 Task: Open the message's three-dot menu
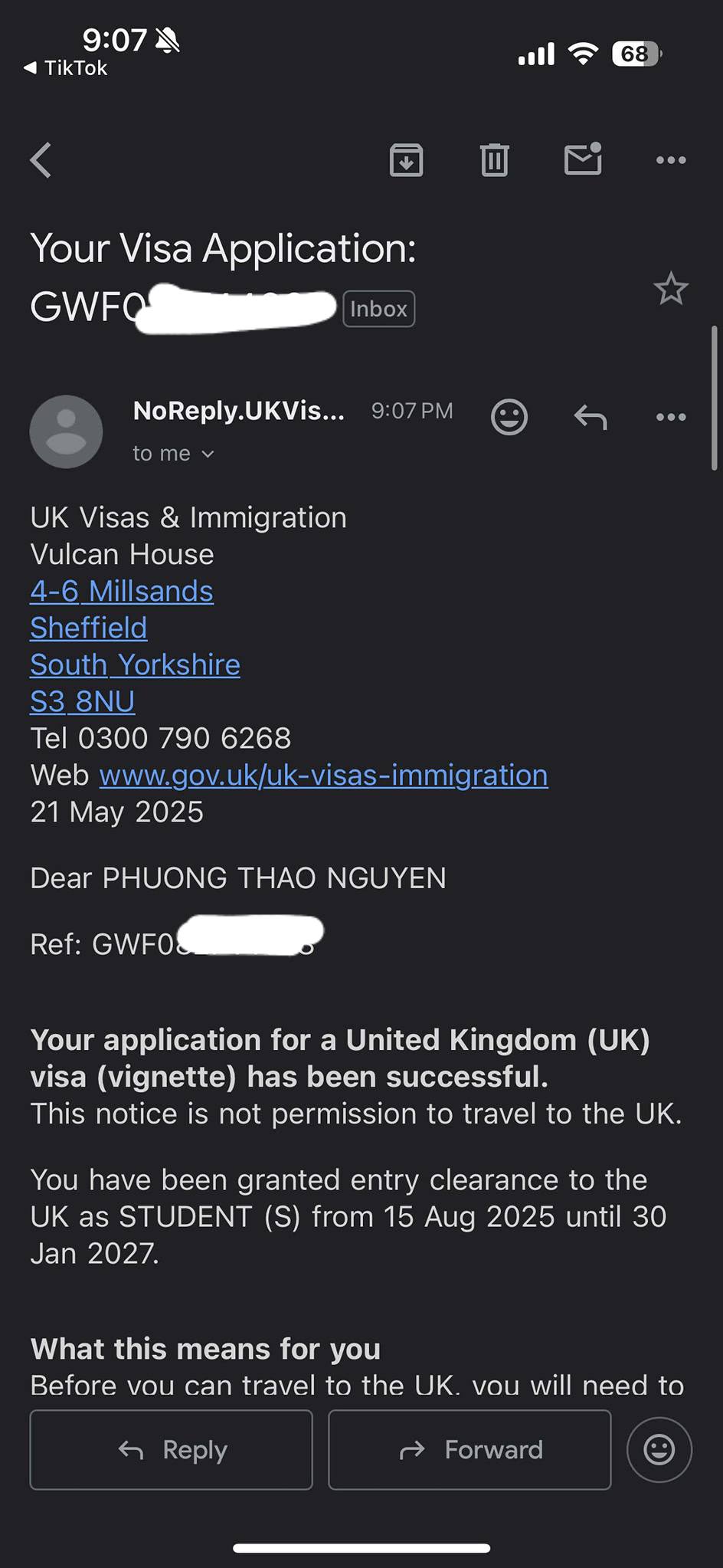671,417
